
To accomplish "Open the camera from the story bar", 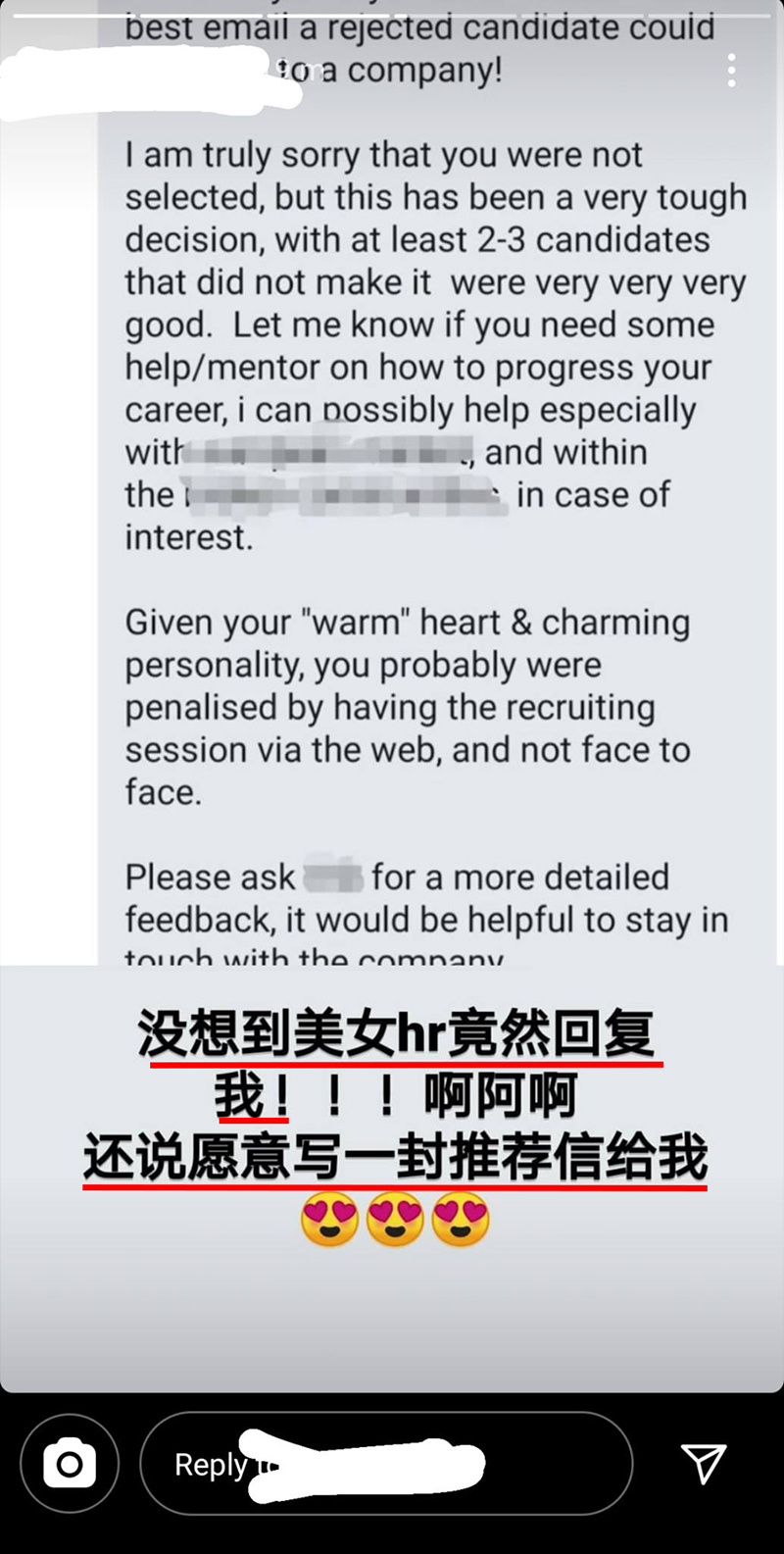I will (x=70, y=1464).
